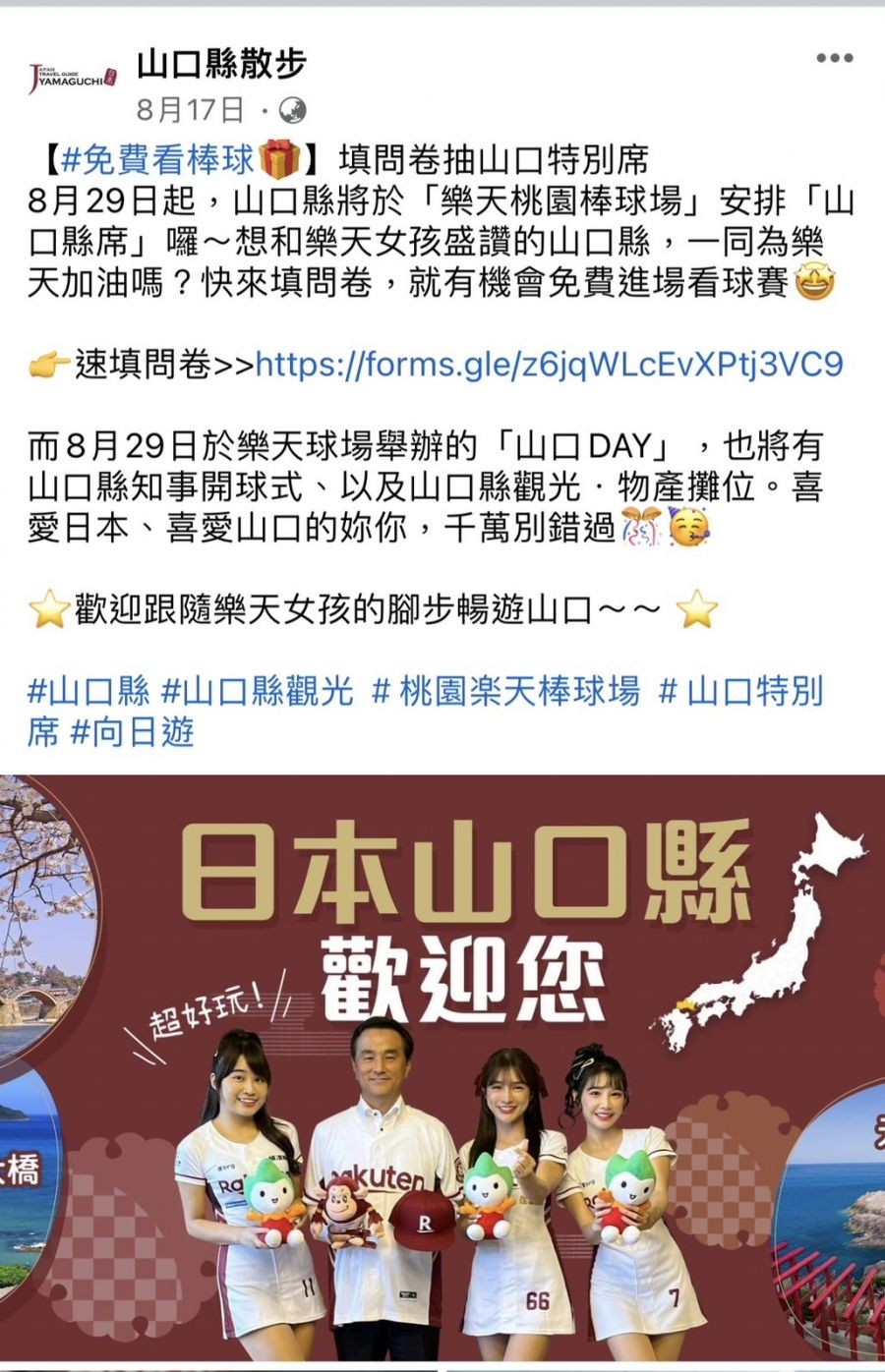Open the #山口縣 hashtag
885x1372 pixels.
click(x=88, y=691)
